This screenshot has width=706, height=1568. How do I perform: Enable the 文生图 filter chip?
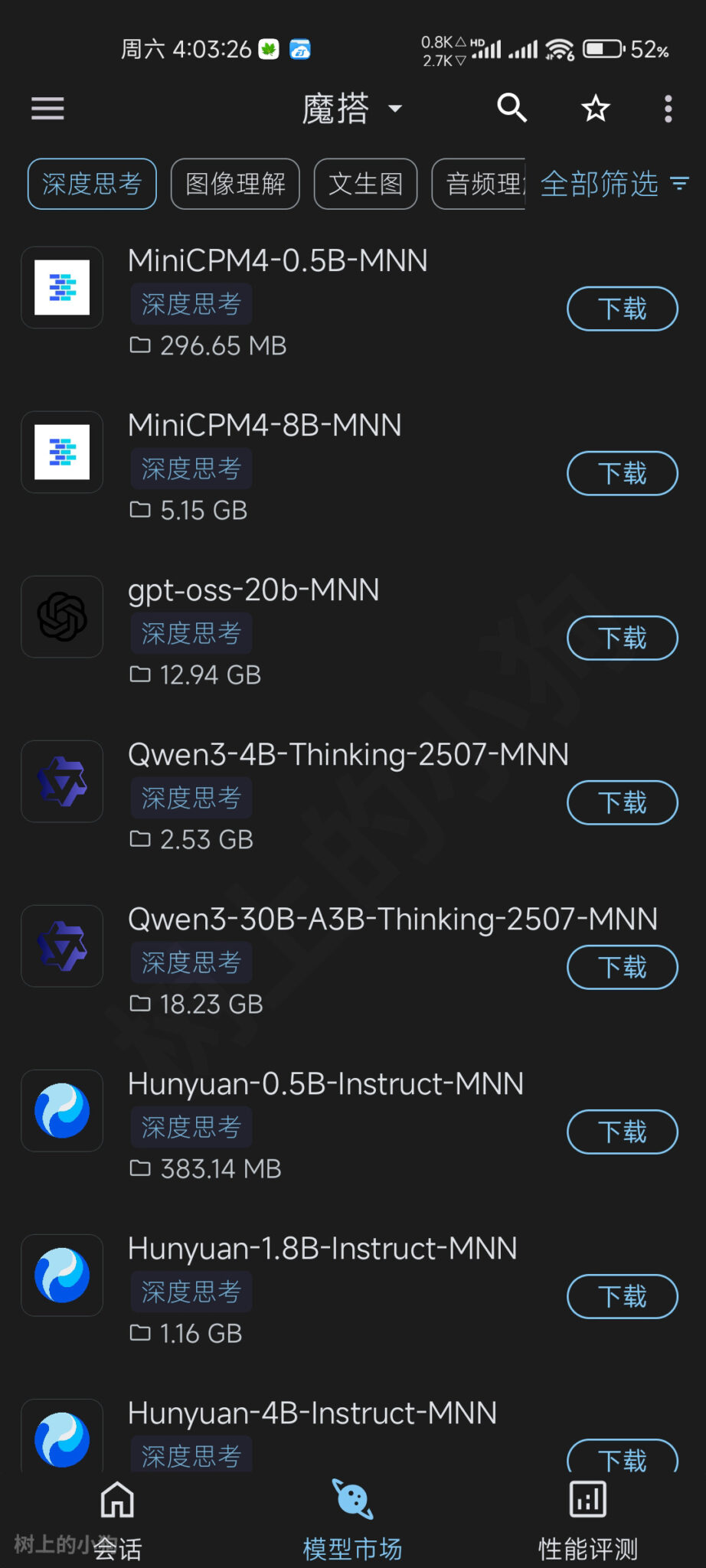[x=365, y=184]
